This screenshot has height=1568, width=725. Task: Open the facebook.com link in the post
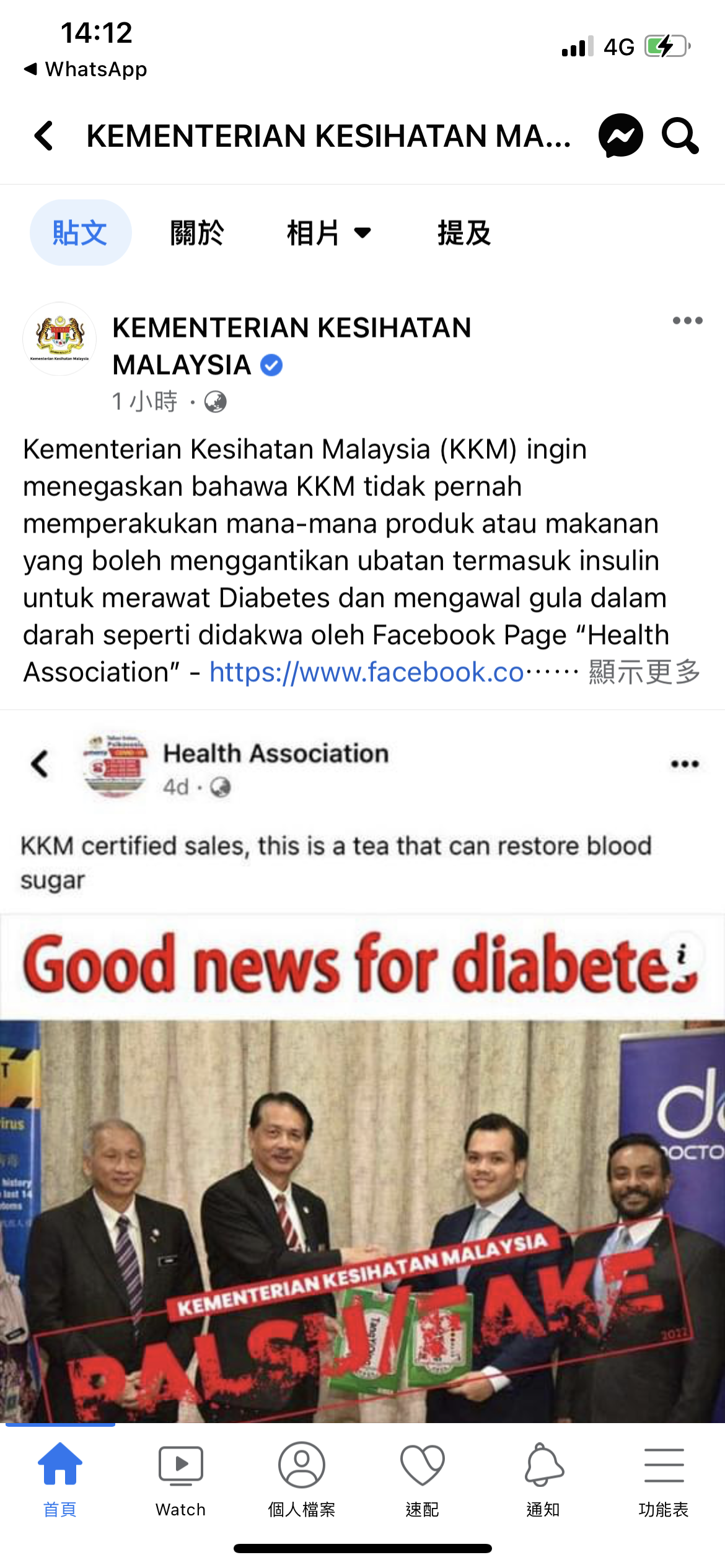tap(366, 672)
